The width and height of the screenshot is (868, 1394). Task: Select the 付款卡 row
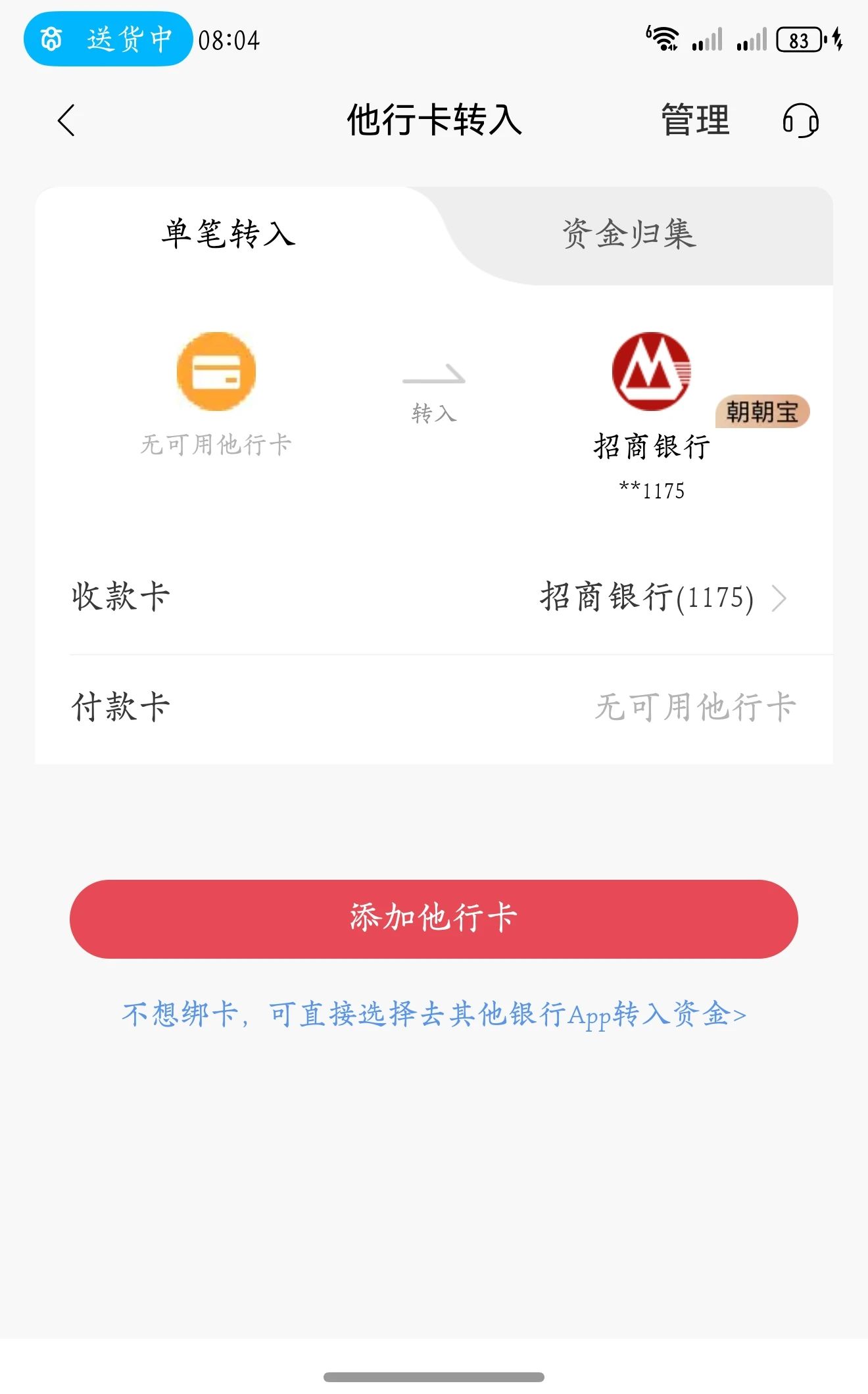pyautogui.click(x=434, y=708)
